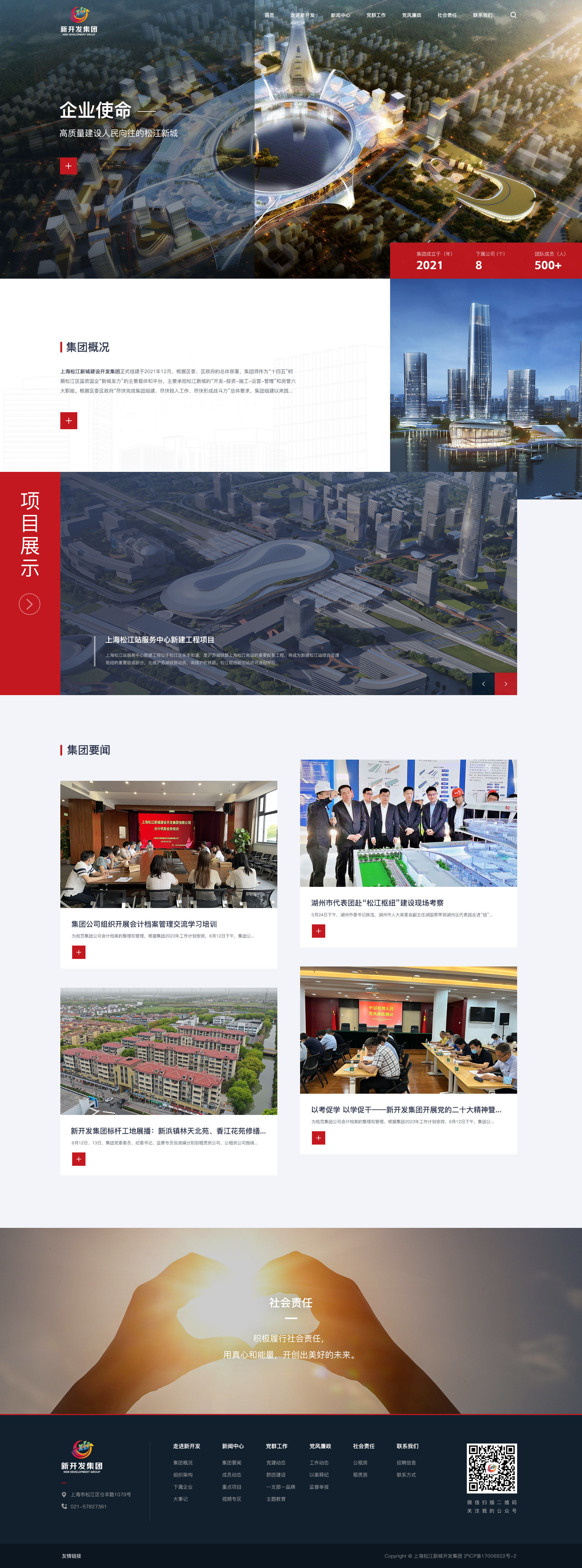Open 党风廉政 in the top navigation

(411, 15)
